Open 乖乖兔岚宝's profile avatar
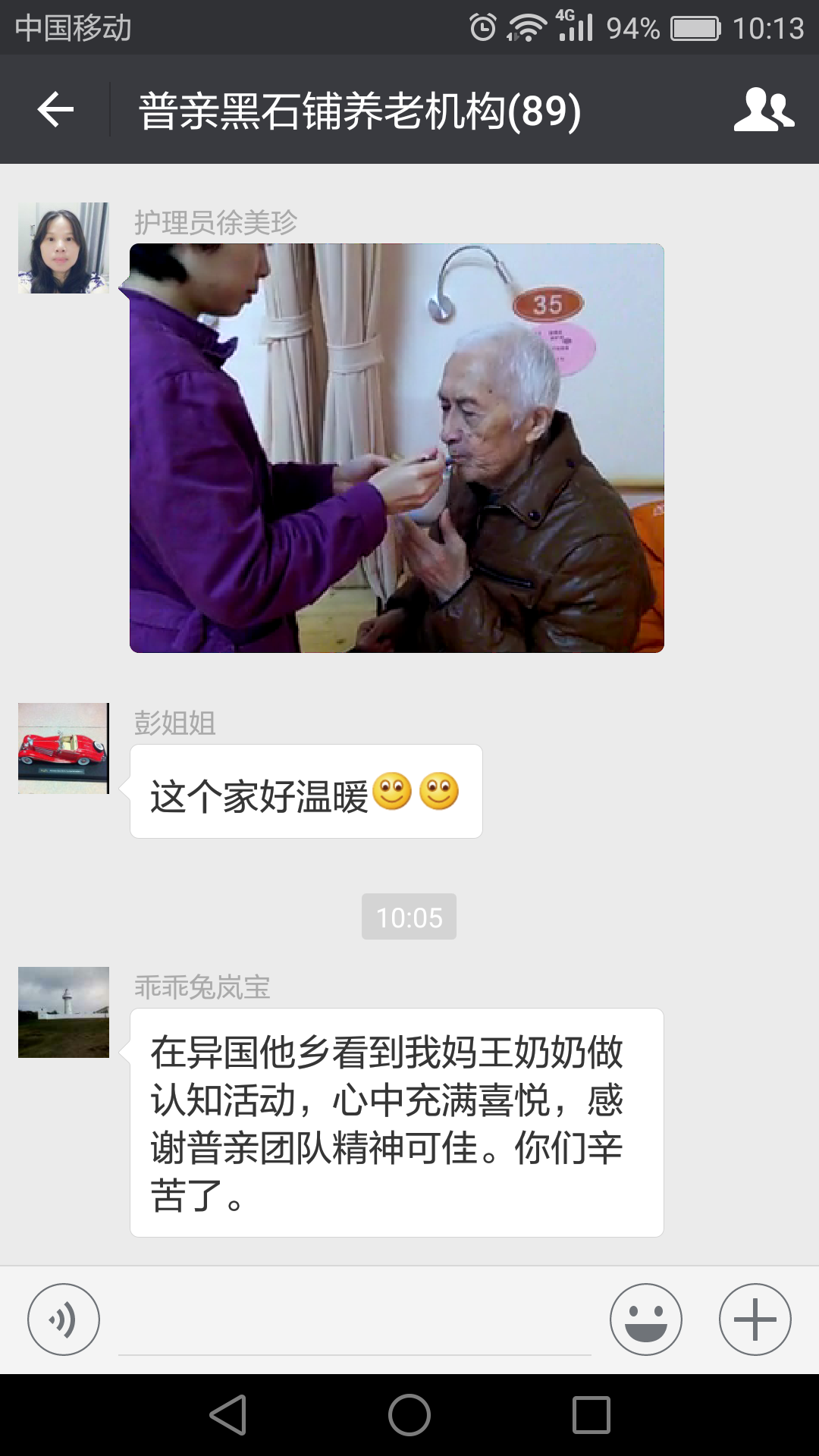 [x=64, y=1012]
